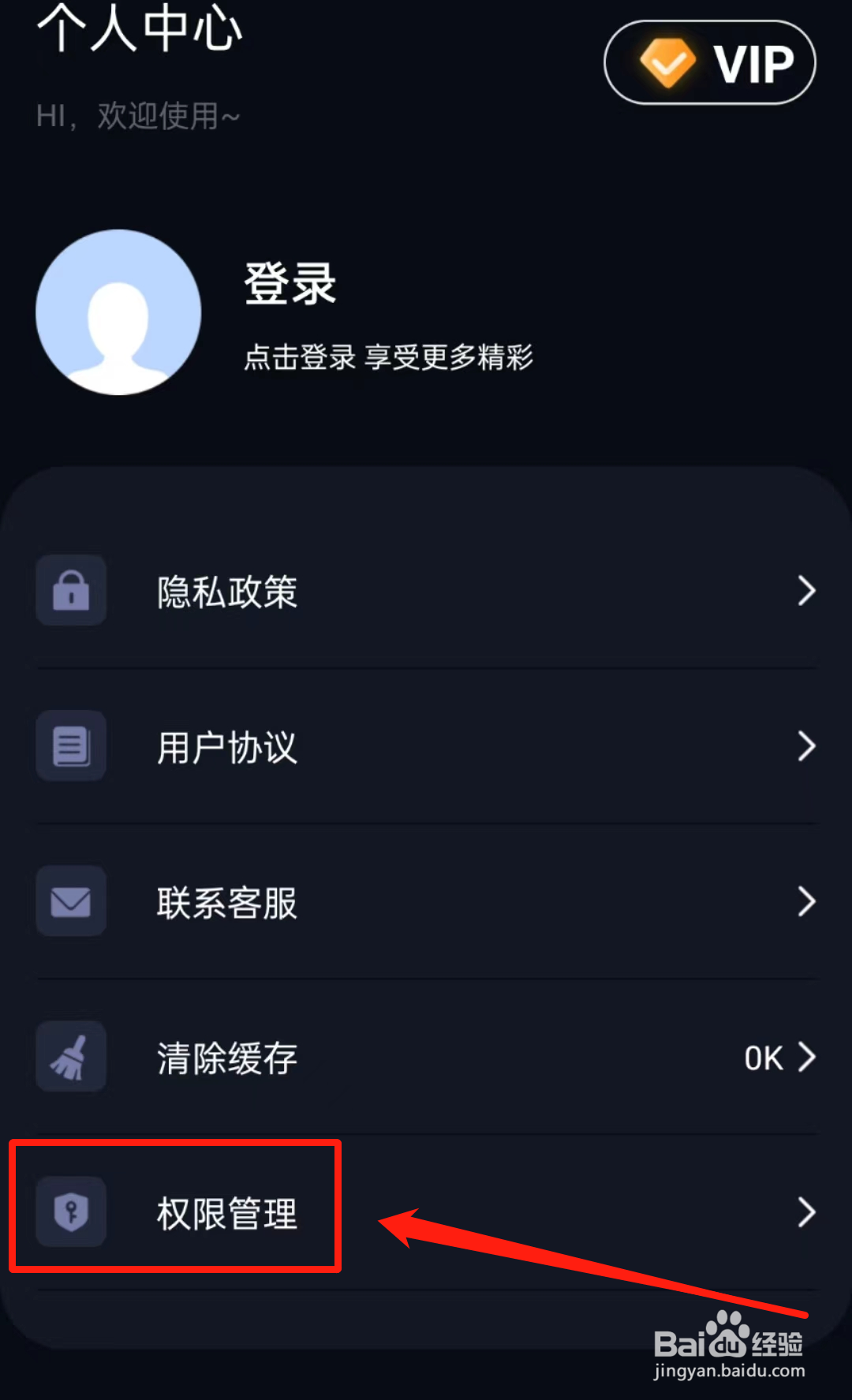
Task: Tap the default profile avatar
Action: 118,312
